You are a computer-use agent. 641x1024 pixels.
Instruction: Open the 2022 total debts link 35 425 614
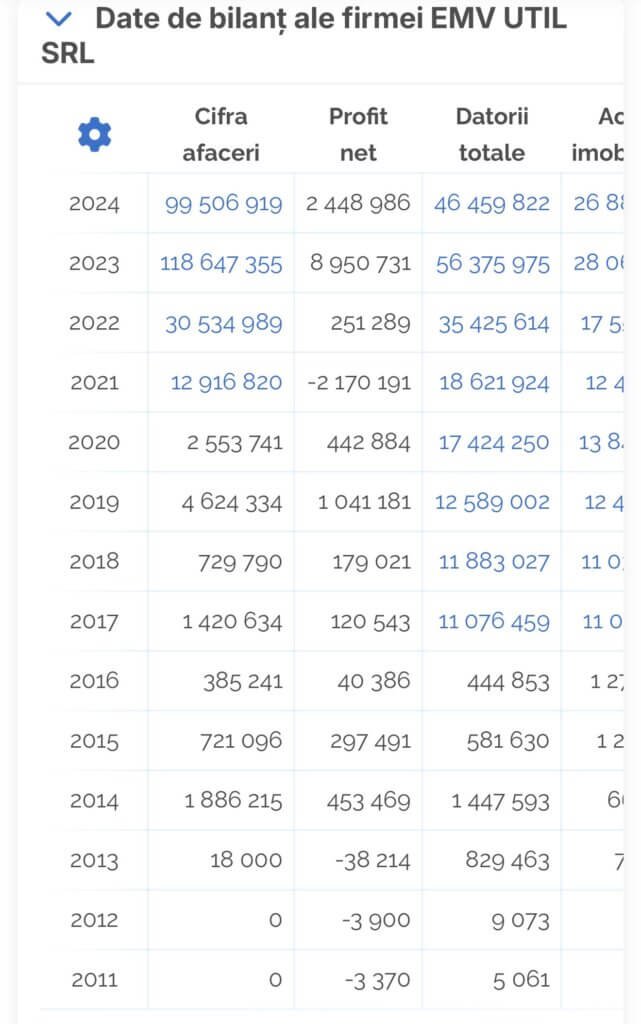point(493,324)
